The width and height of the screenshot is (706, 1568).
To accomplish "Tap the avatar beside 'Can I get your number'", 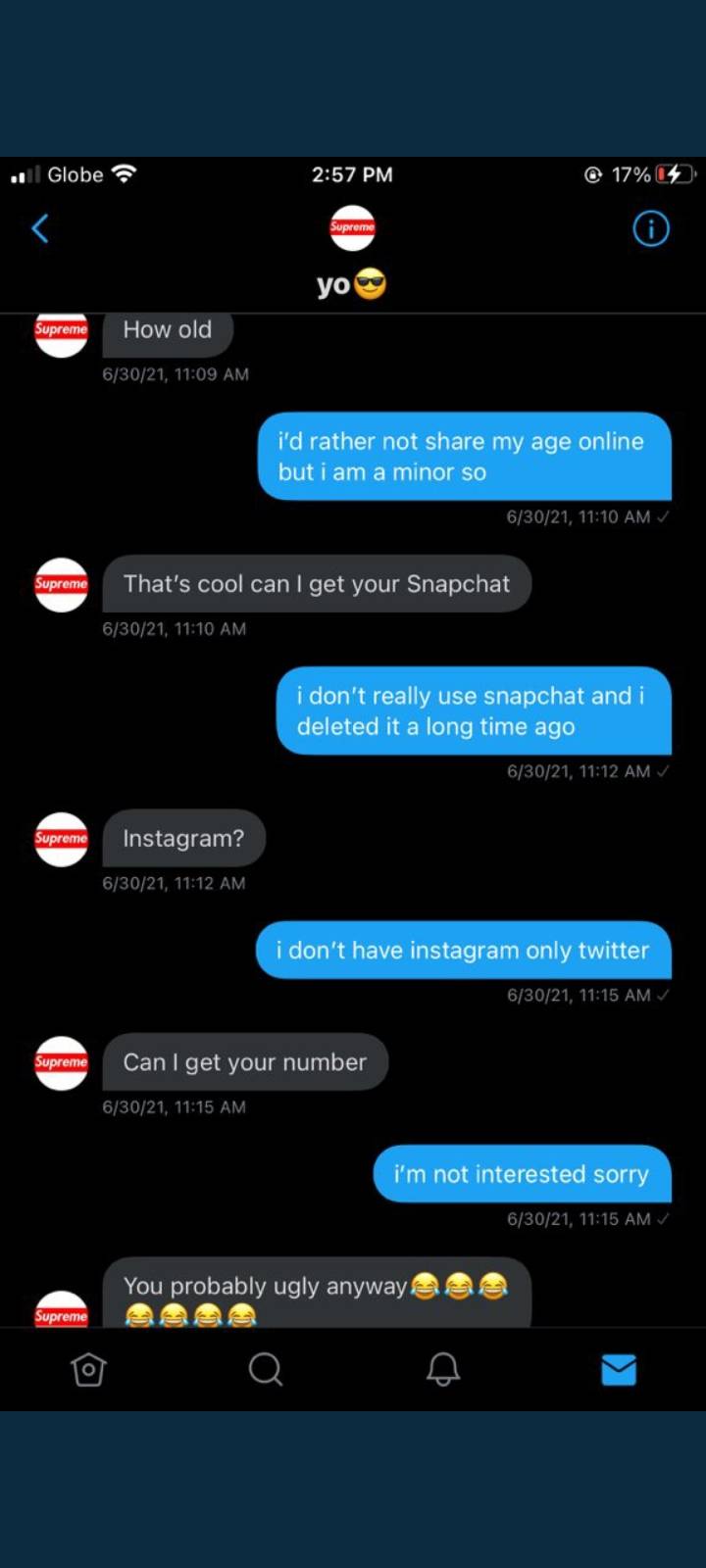I will pos(61,1062).
